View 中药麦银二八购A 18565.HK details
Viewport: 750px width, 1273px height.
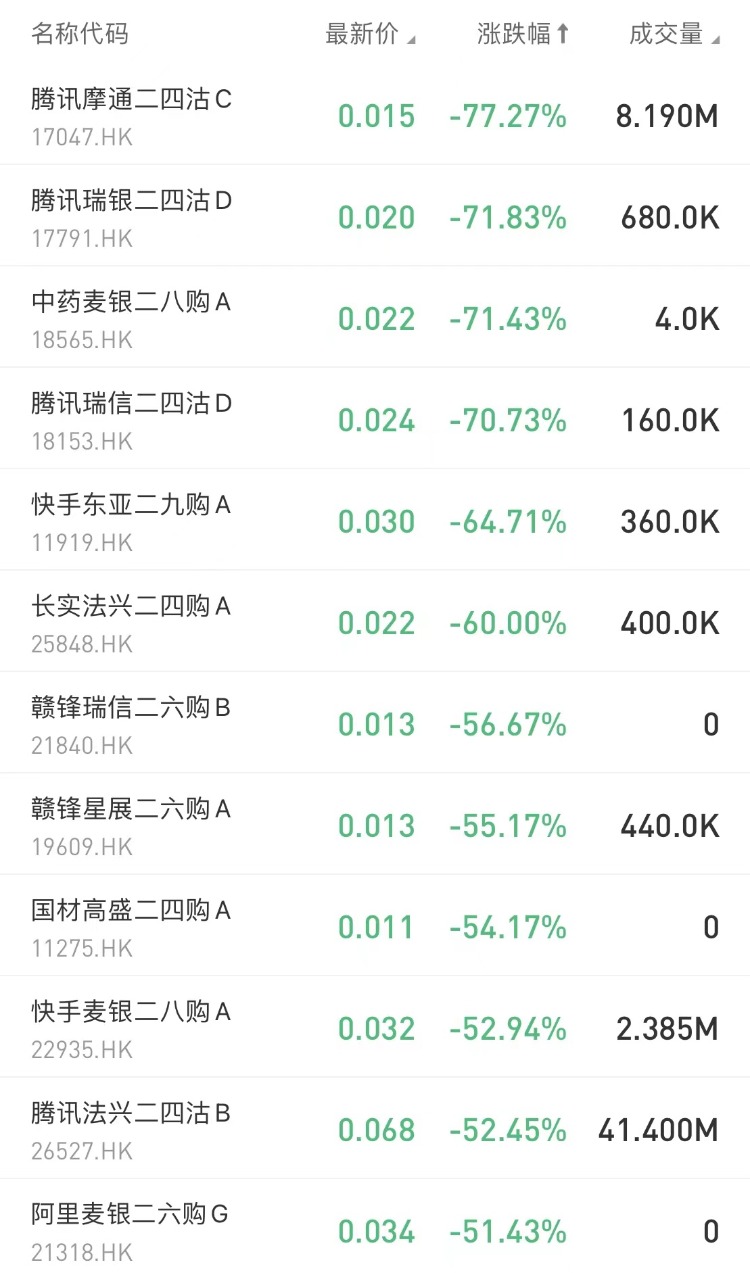tap(375, 317)
